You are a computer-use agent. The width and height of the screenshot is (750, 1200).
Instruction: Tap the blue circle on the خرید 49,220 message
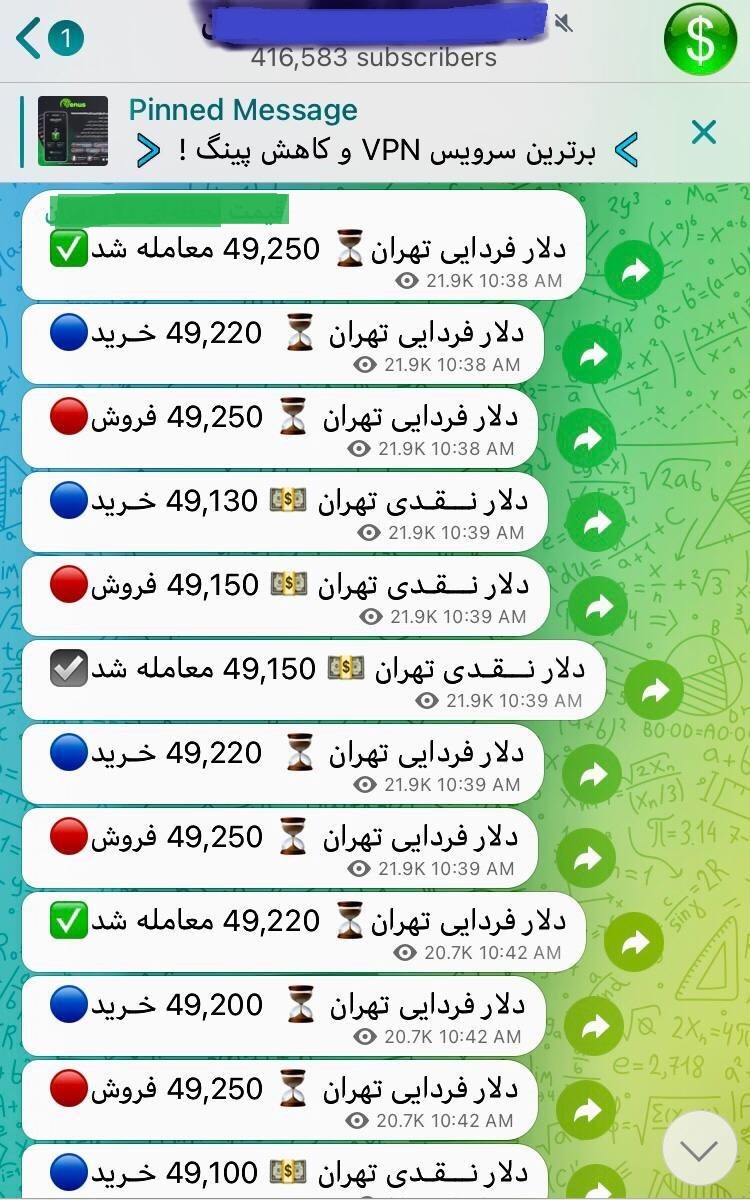point(68,334)
